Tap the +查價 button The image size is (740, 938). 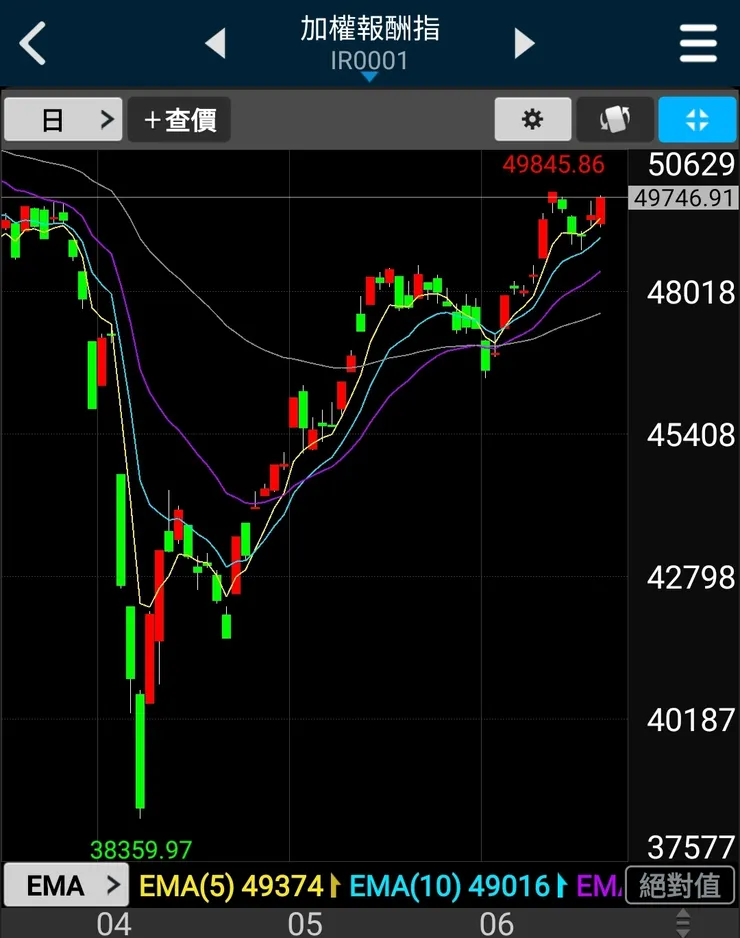(x=180, y=120)
